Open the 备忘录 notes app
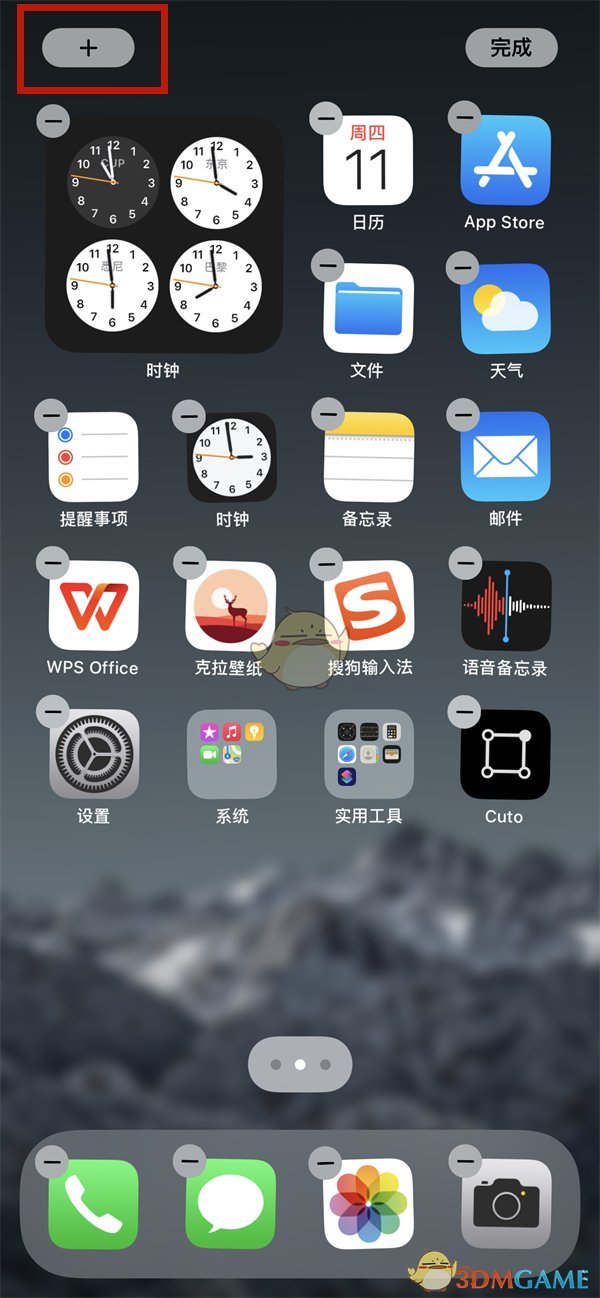 [368, 457]
